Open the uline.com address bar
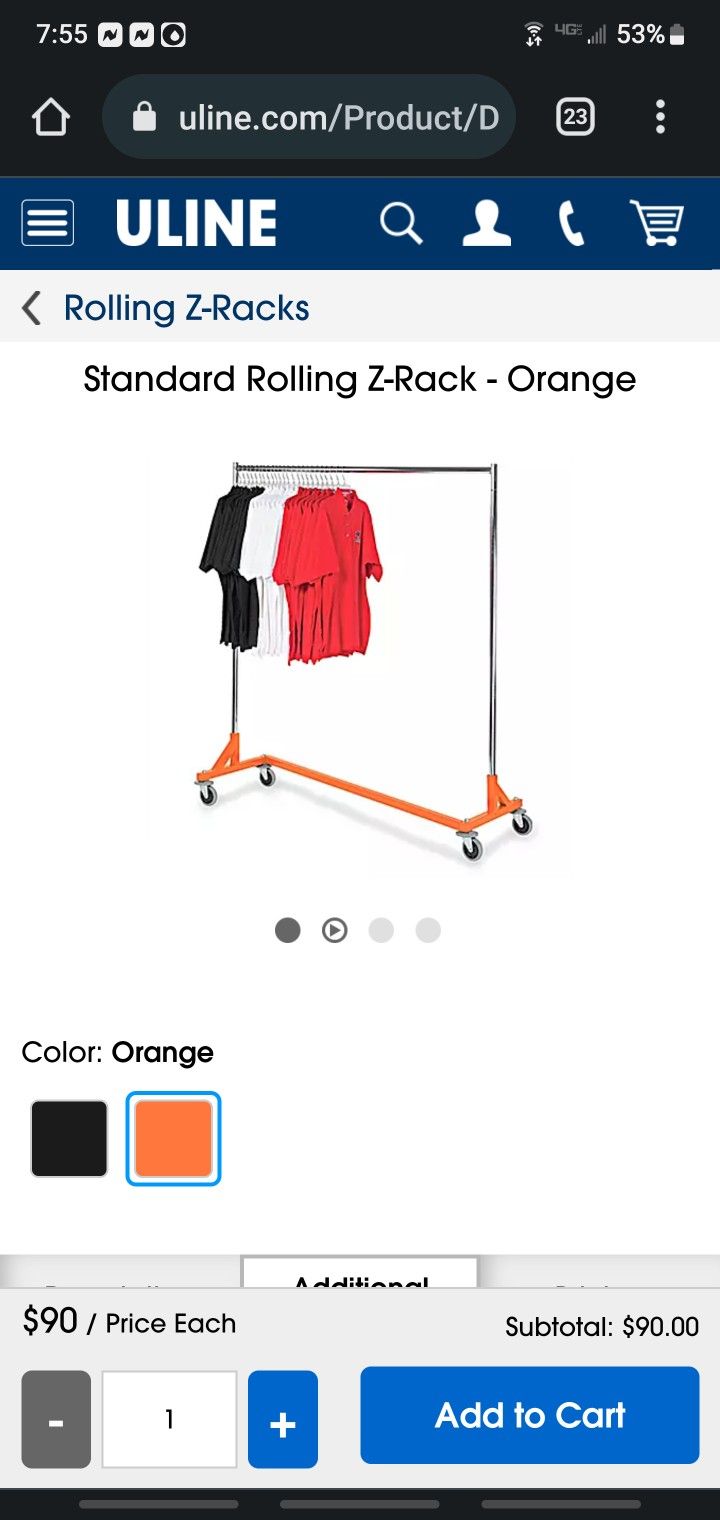This screenshot has width=720, height=1520. click(x=310, y=116)
